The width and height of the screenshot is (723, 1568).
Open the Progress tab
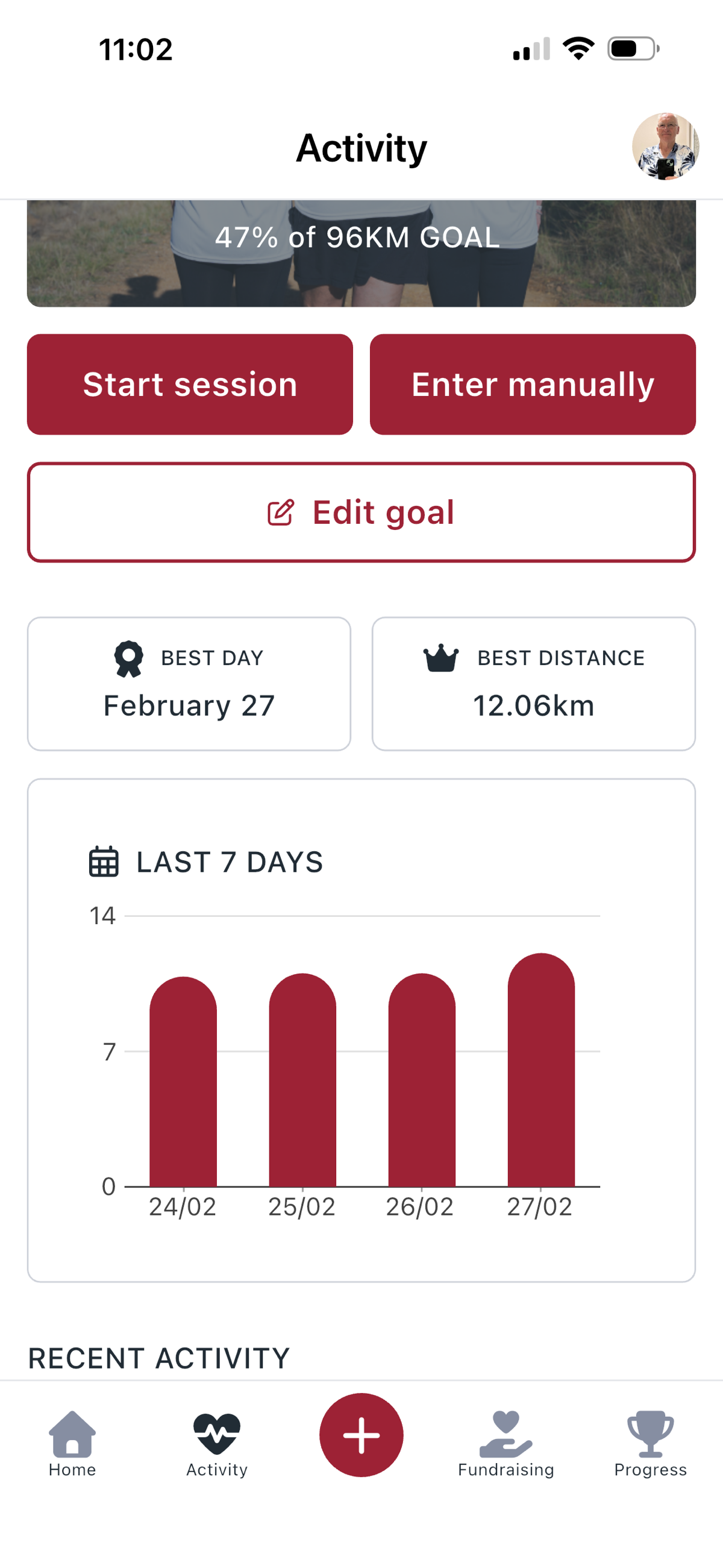click(x=650, y=1443)
